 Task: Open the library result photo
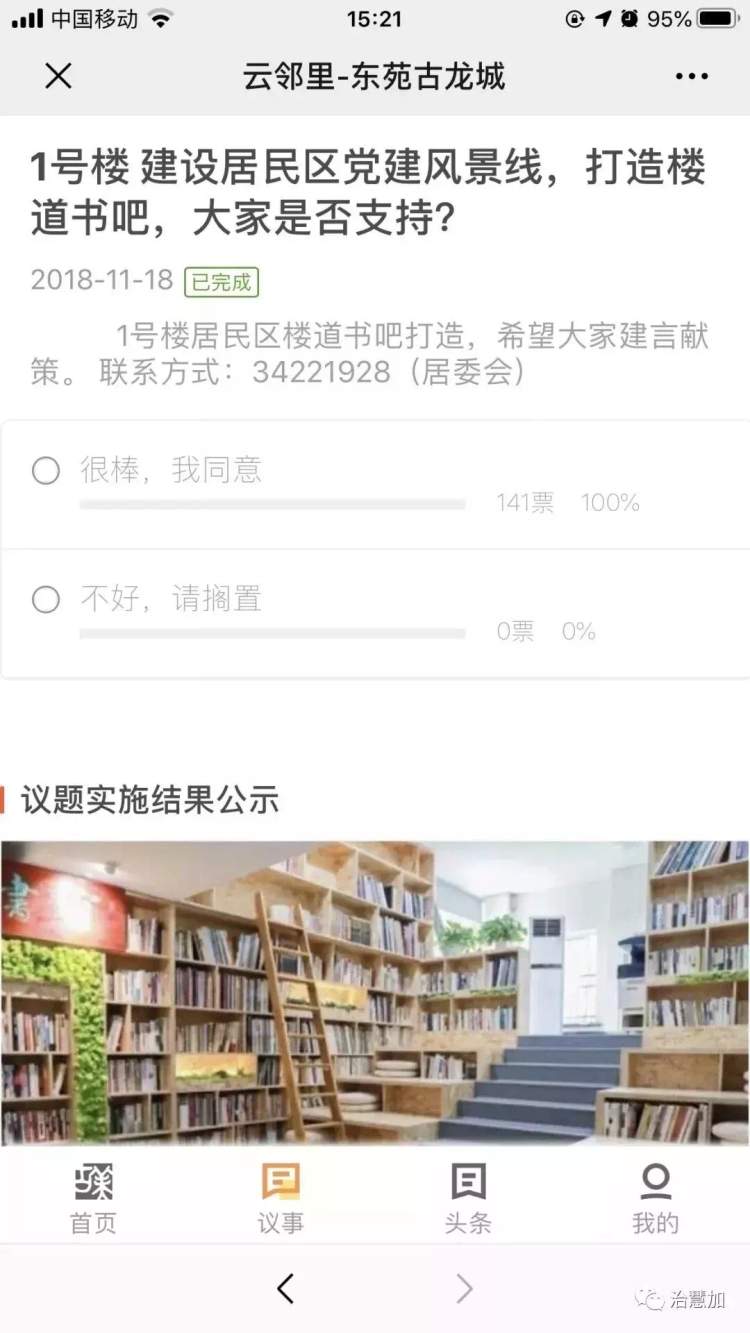point(375,992)
